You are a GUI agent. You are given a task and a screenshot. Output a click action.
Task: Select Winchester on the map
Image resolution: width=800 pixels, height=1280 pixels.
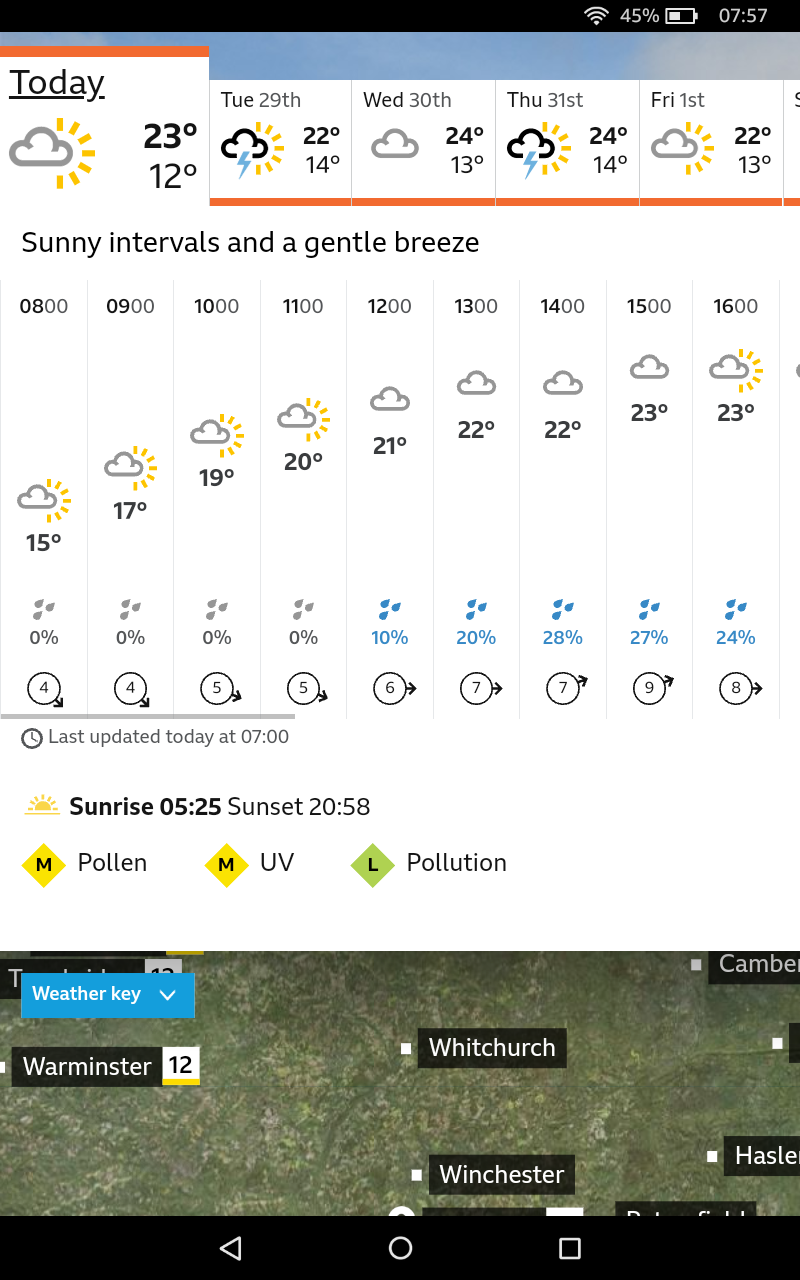click(501, 1174)
